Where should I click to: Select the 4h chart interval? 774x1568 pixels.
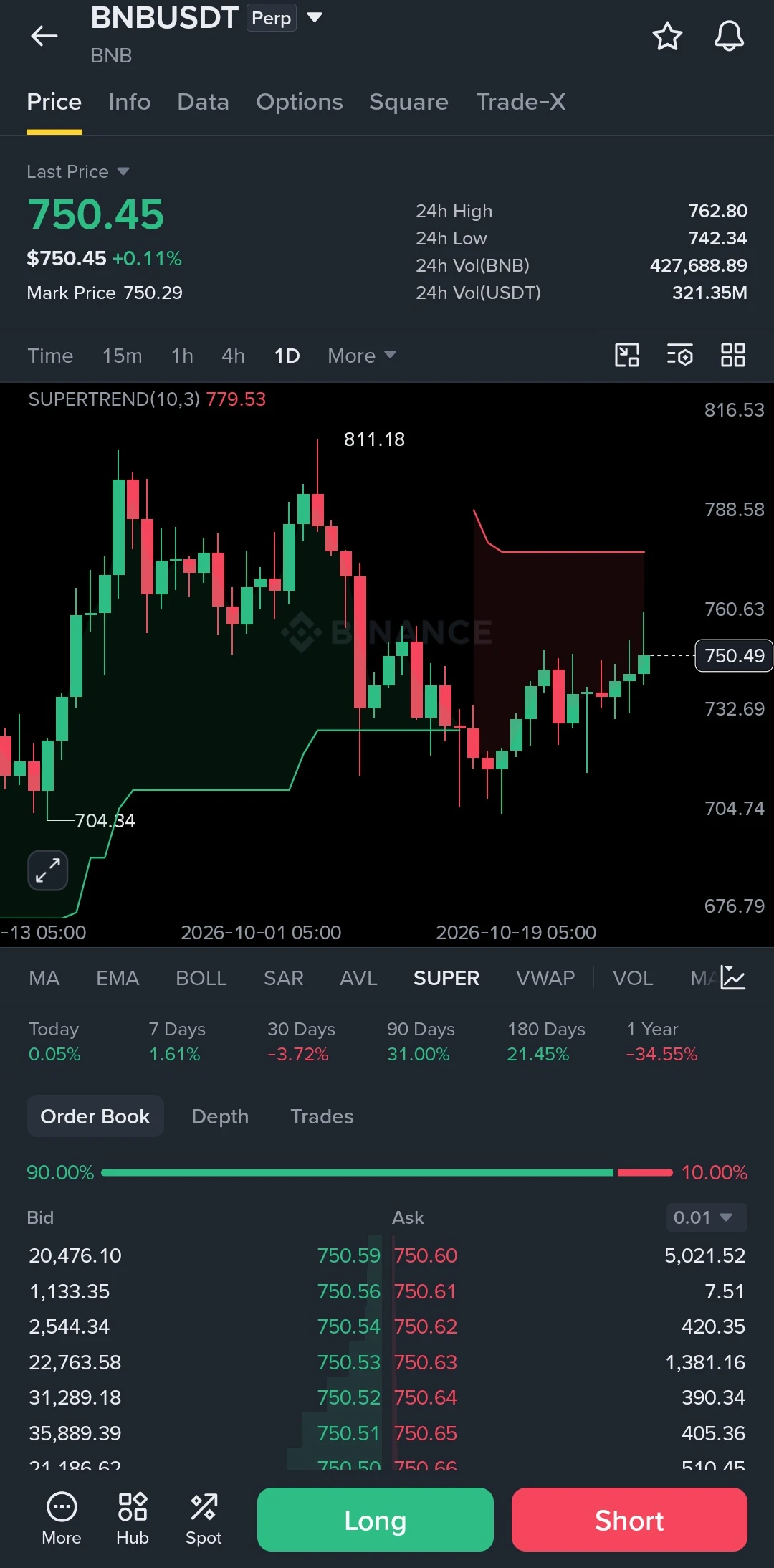click(x=233, y=356)
